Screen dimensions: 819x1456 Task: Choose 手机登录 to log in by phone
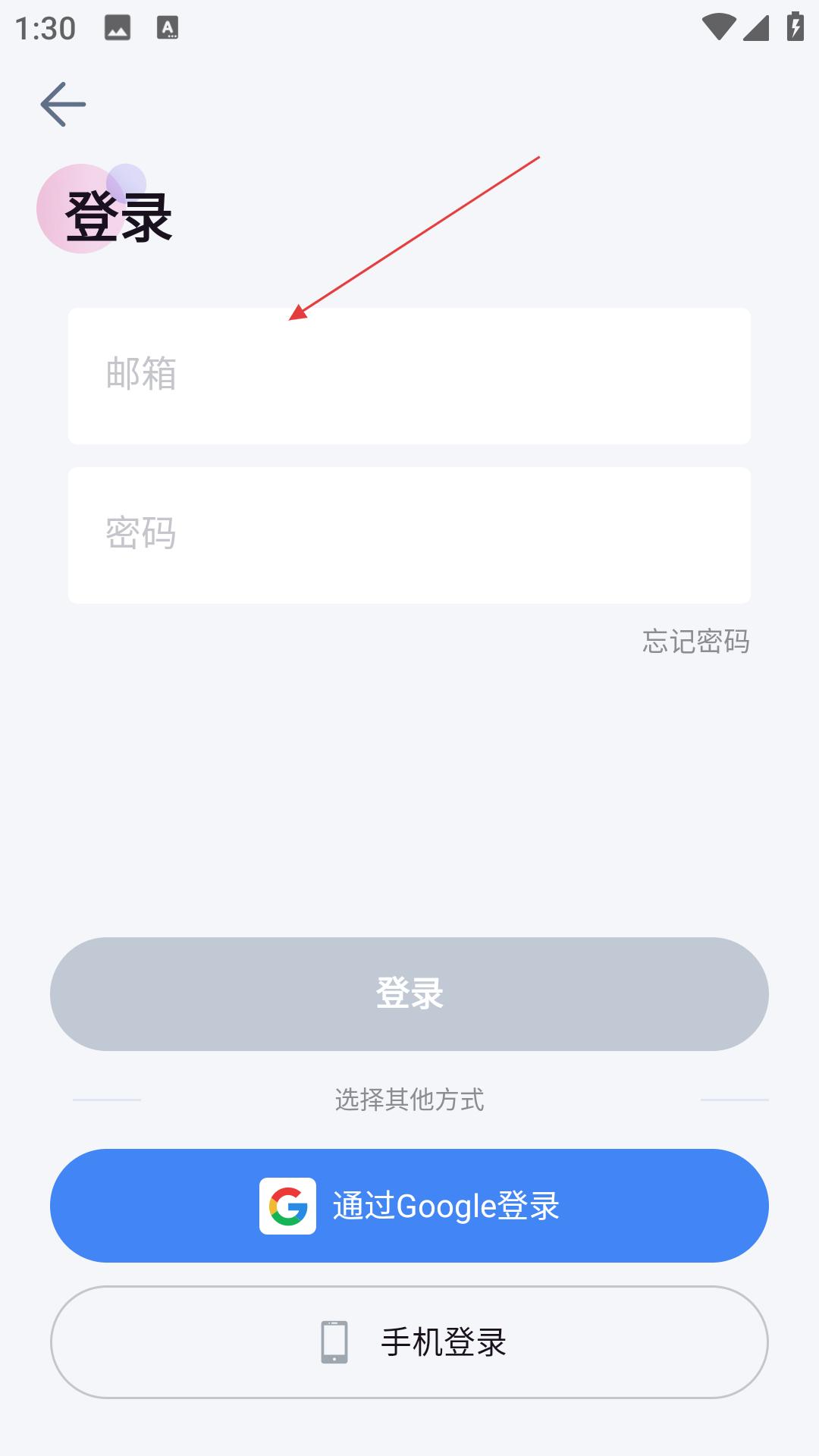pyautogui.click(x=409, y=1341)
